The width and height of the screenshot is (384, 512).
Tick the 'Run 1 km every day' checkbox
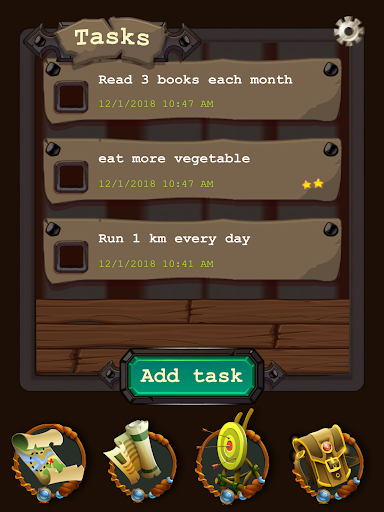[x=71, y=256]
